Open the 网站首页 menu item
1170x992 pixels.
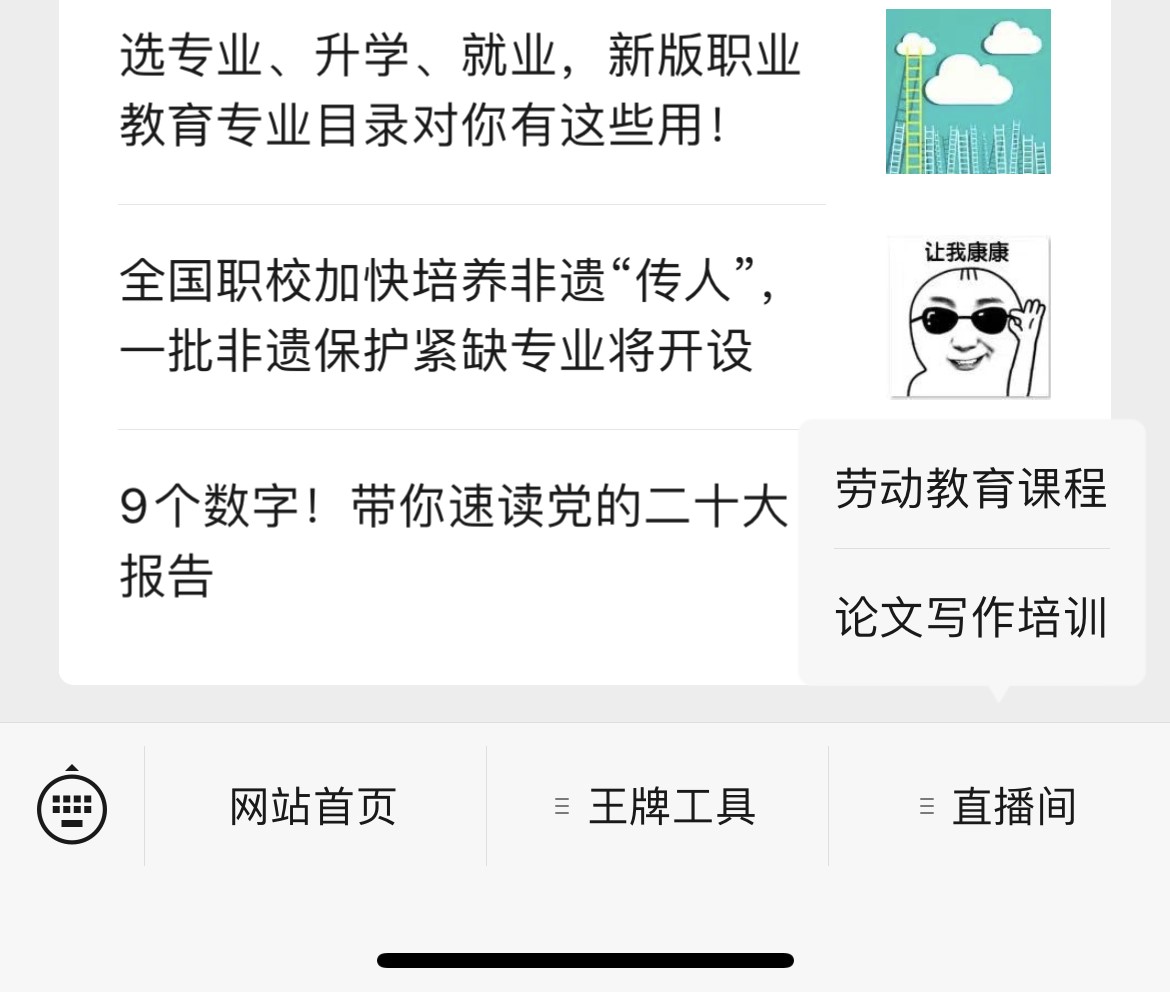point(314,806)
